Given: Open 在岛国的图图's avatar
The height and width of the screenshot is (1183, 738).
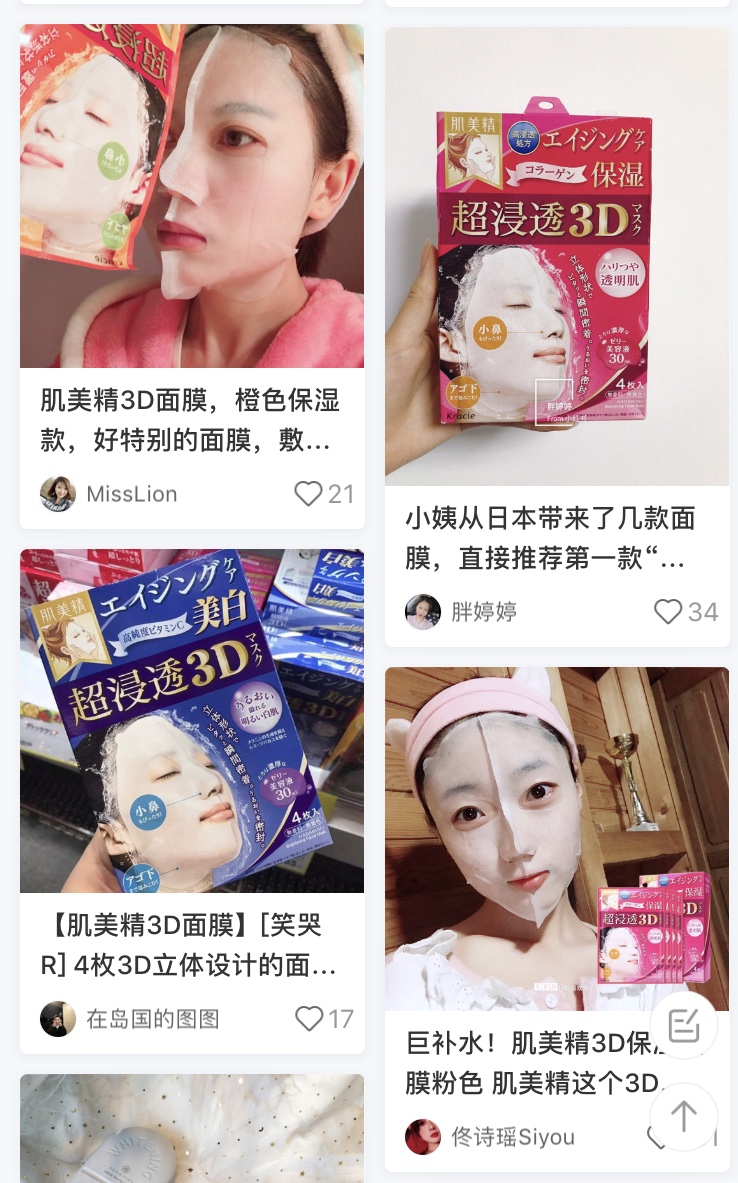Looking at the screenshot, I should point(58,1018).
